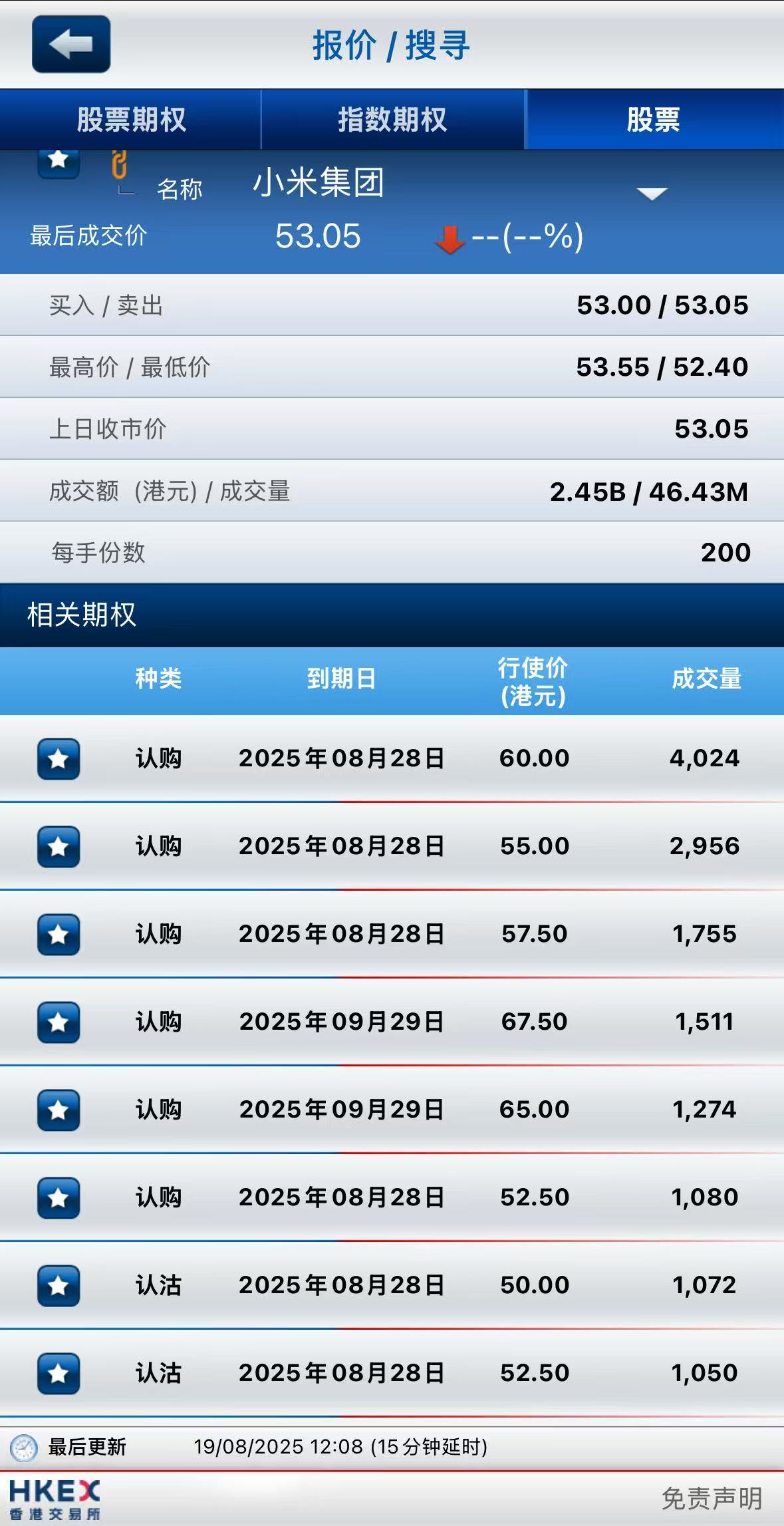Switch to the 股票期权 tab
The width and height of the screenshot is (784, 1526).
point(130,120)
